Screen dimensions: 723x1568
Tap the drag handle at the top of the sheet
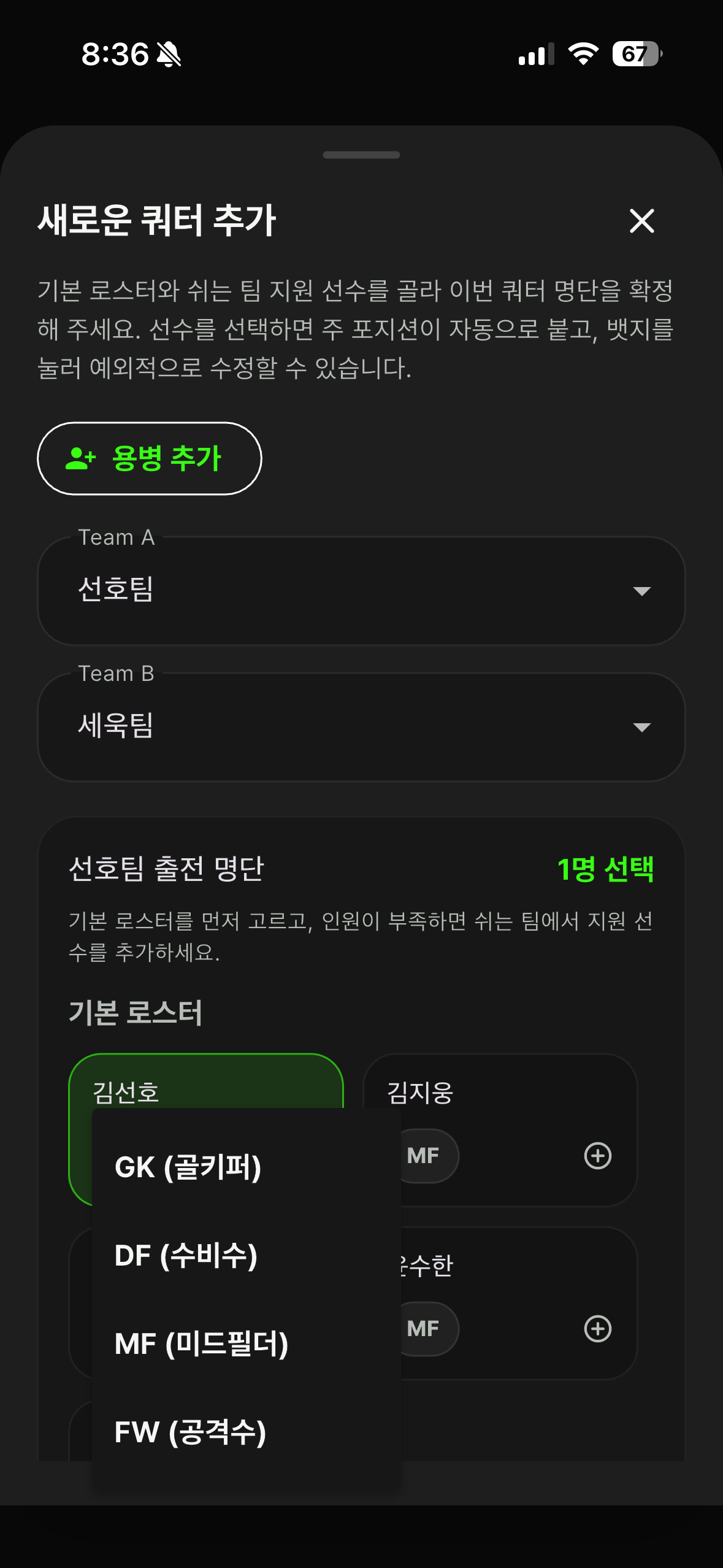click(361, 155)
